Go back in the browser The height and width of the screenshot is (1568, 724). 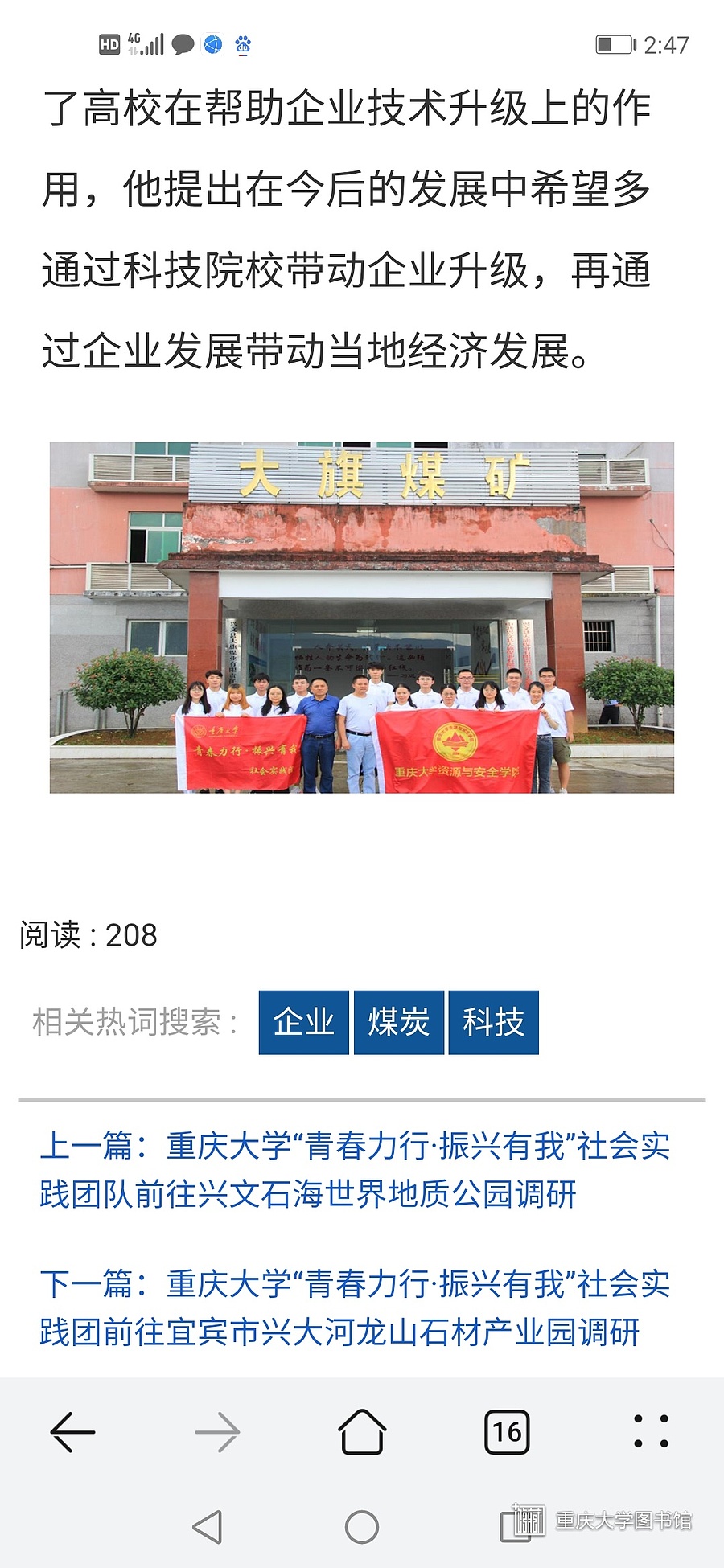tap(72, 1432)
